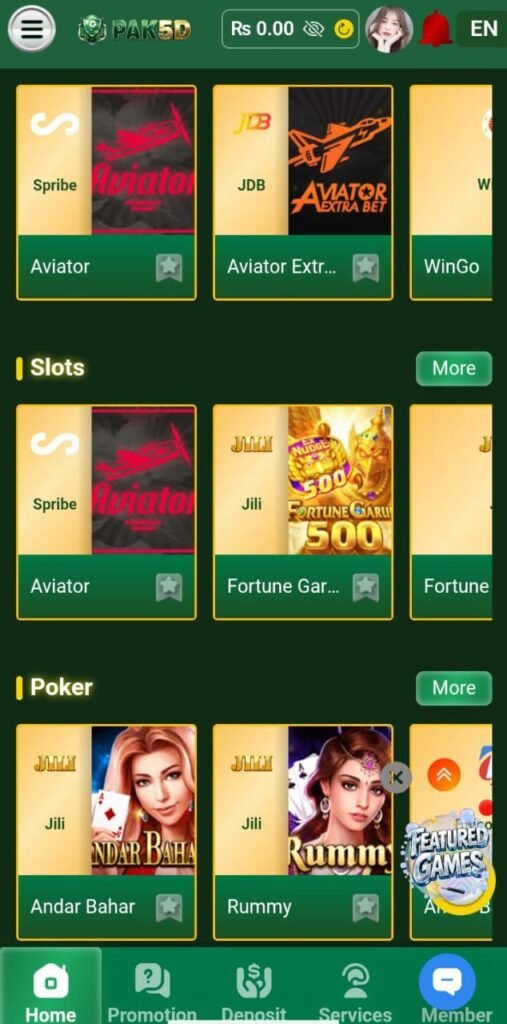Viewport: 507px width, 1024px height.
Task: Open the notifications bell
Action: (x=435, y=29)
